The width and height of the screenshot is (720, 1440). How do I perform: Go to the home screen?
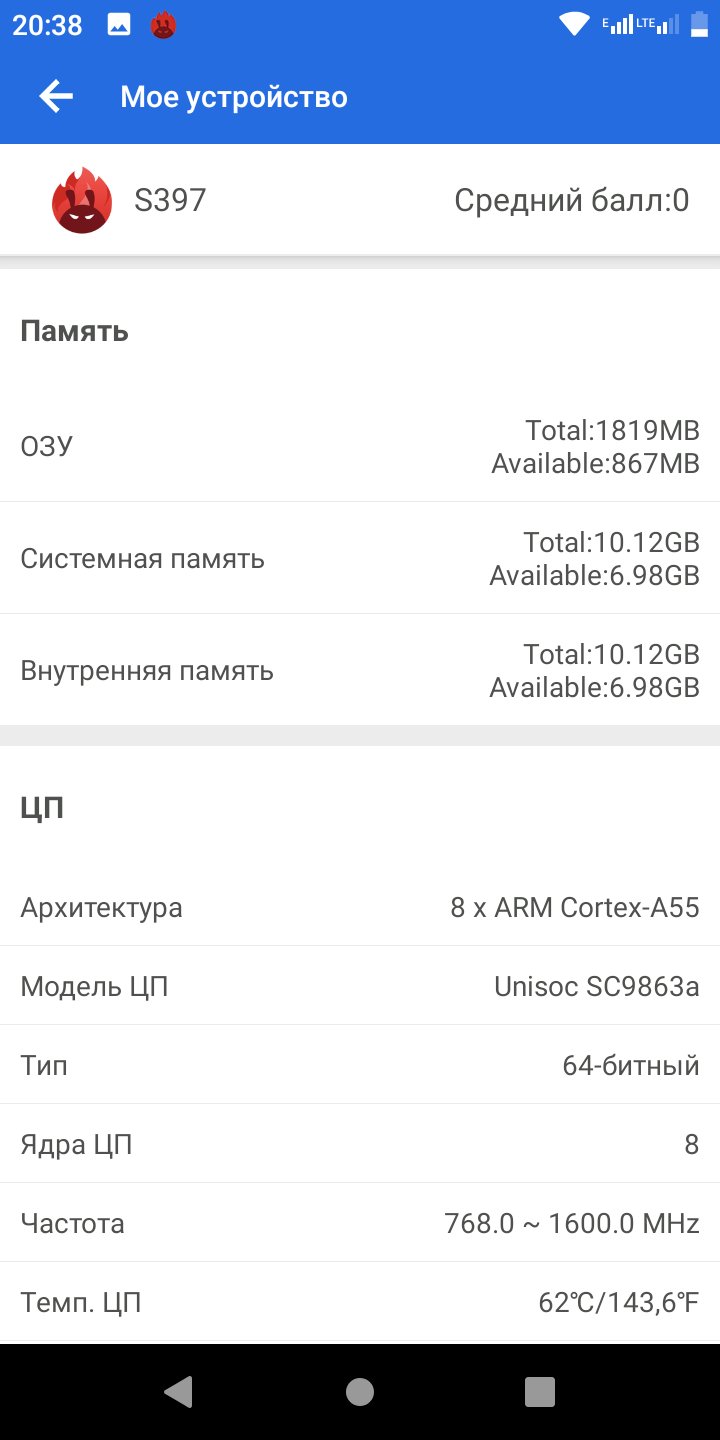coord(360,1392)
